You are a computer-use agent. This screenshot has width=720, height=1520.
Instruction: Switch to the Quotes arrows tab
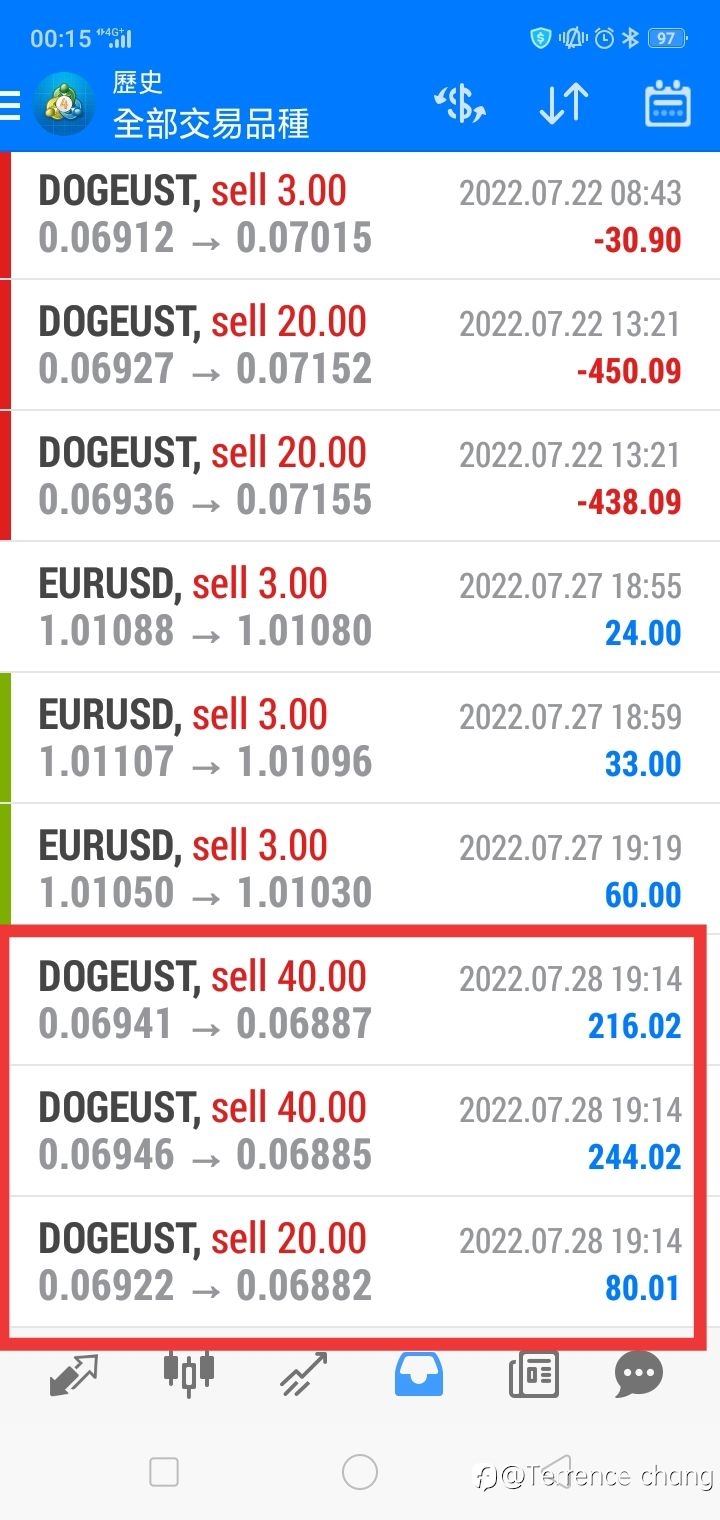pyautogui.click(x=74, y=1376)
